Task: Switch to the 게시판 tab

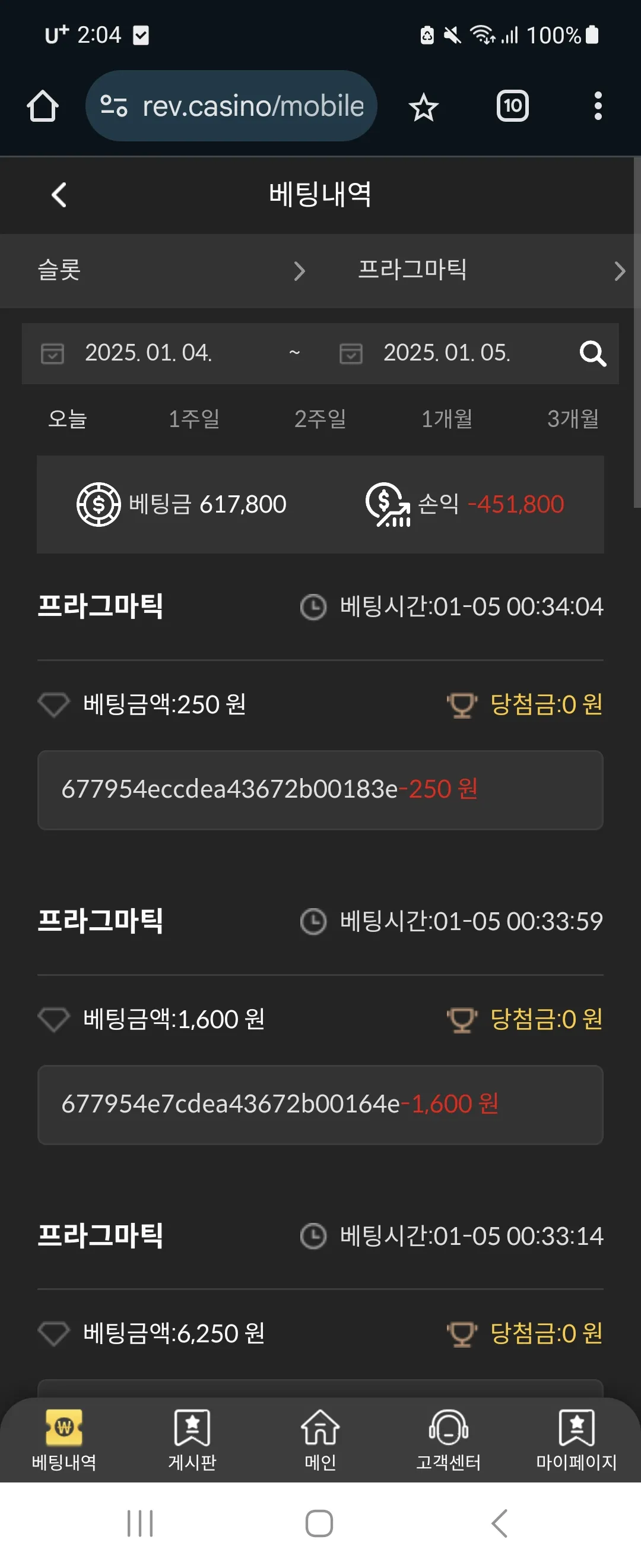Action: click(x=192, y=1440)
